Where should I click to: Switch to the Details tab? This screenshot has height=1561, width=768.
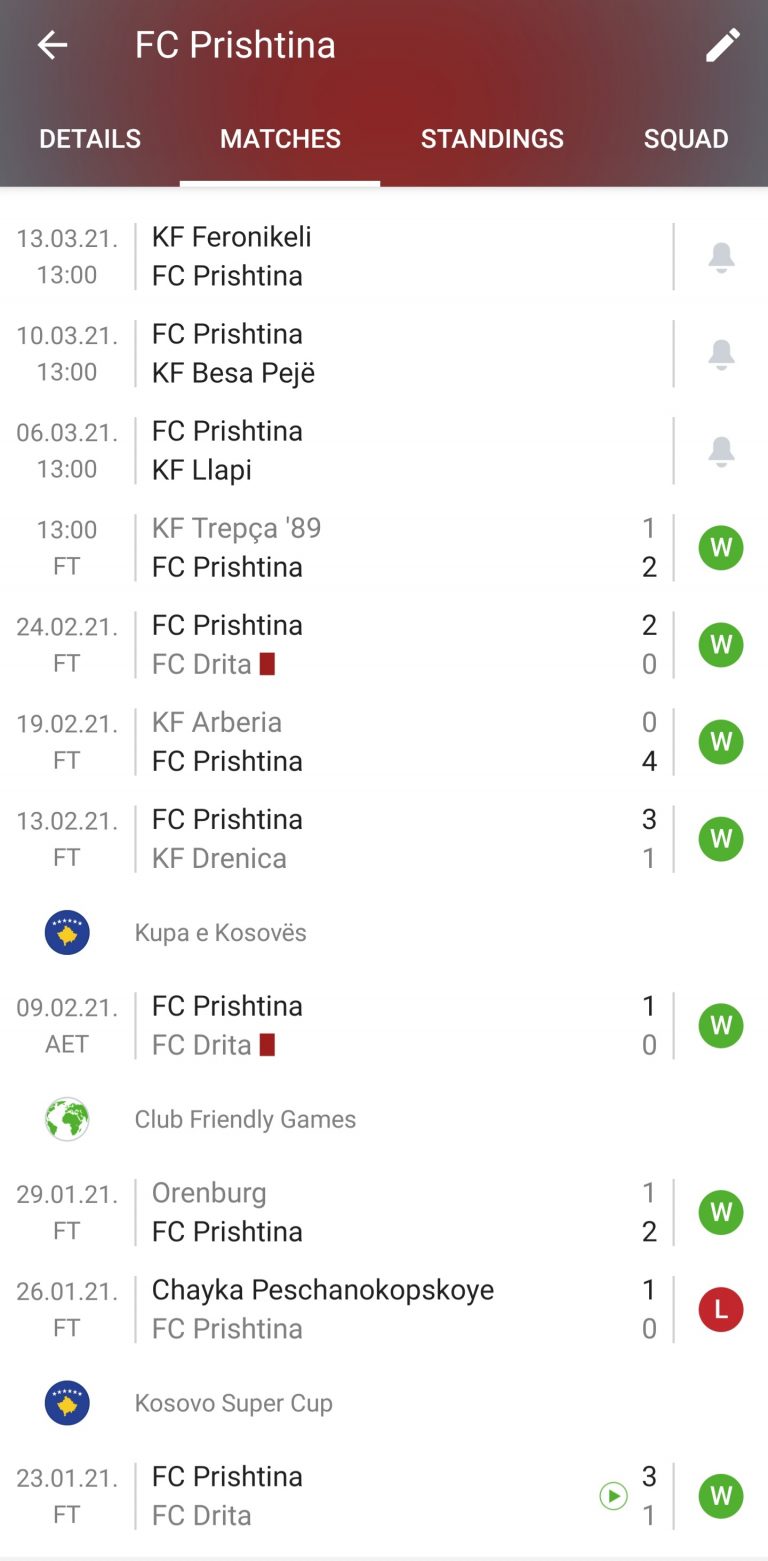[90, 139]
